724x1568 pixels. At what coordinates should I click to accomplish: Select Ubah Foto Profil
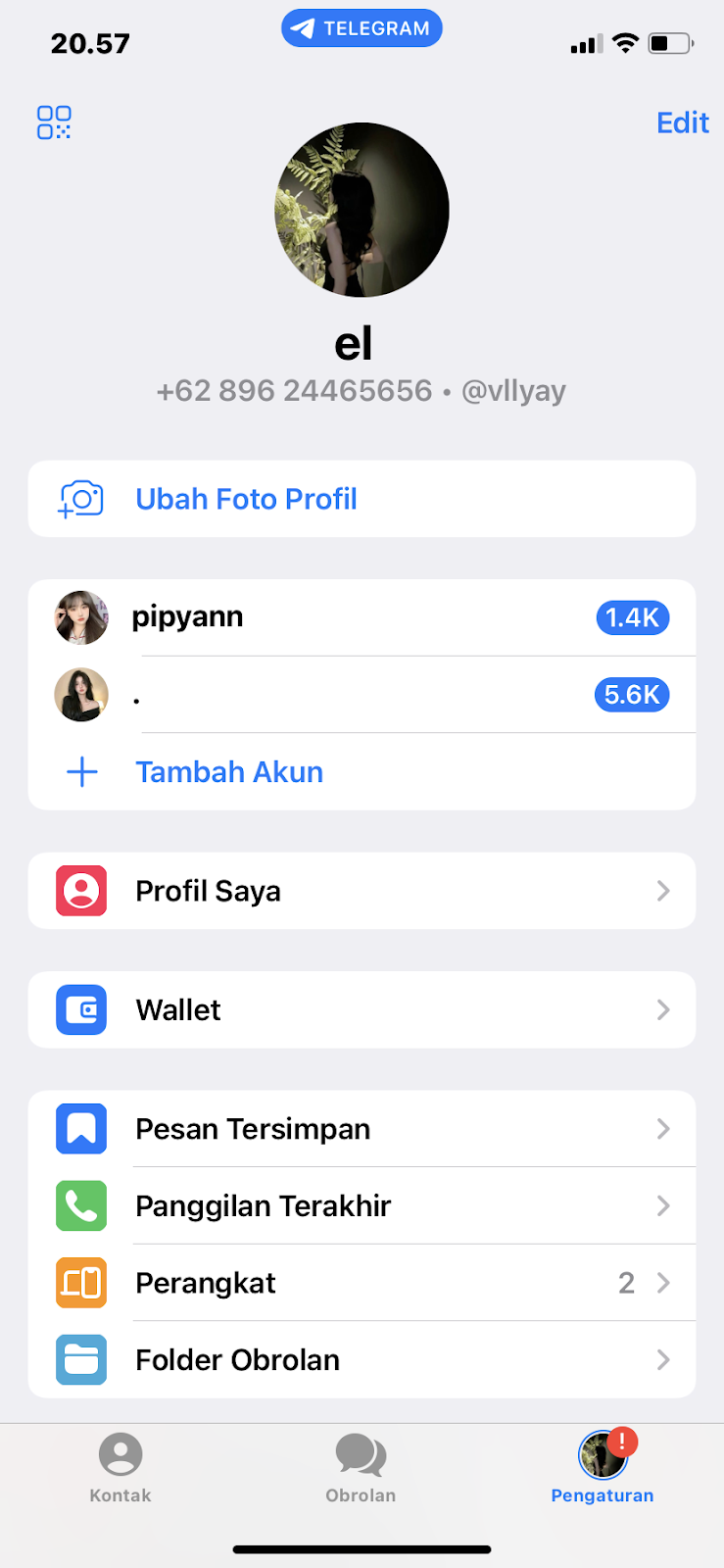[246, 499]
